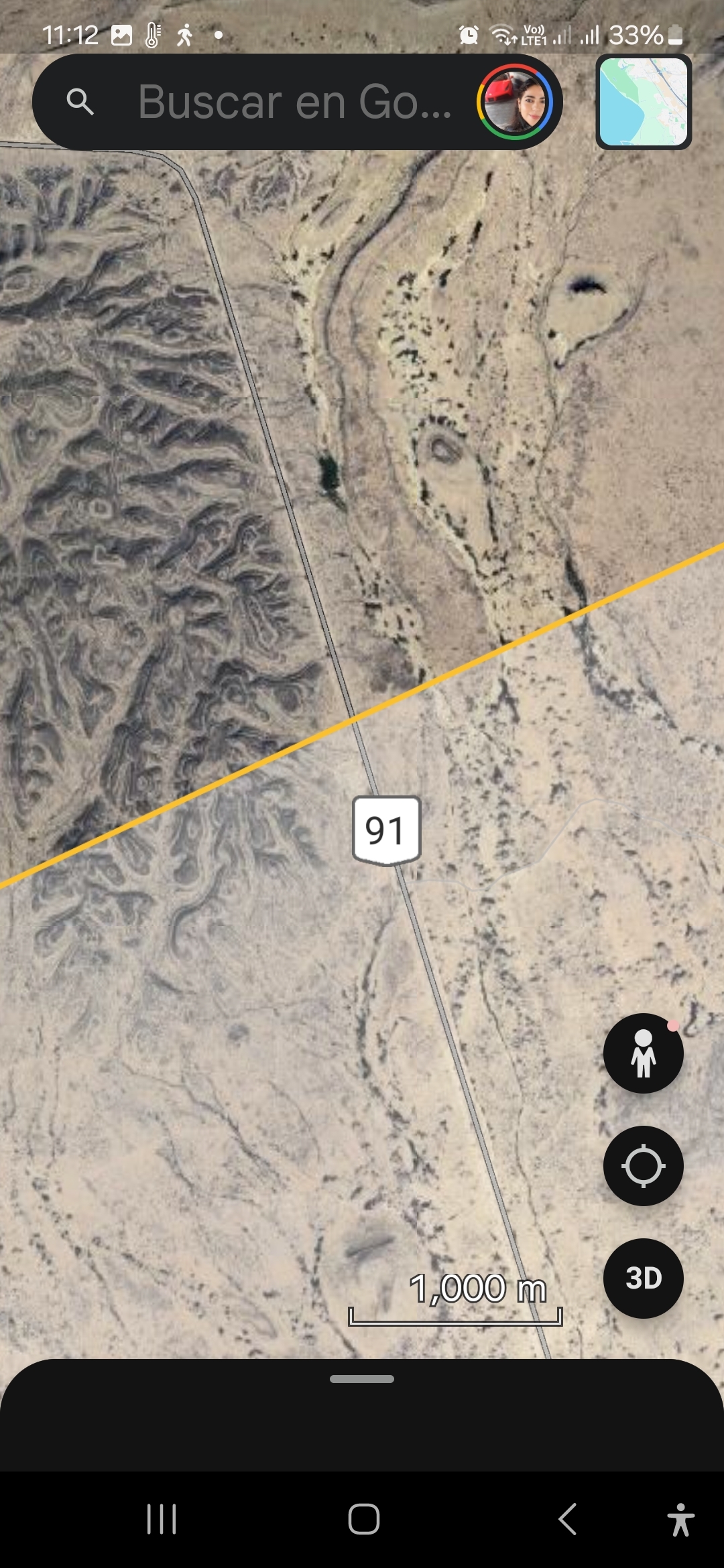Tap the bottom sheet drag handle
The image size is (724, 1568).
(x=362, y=1379)
